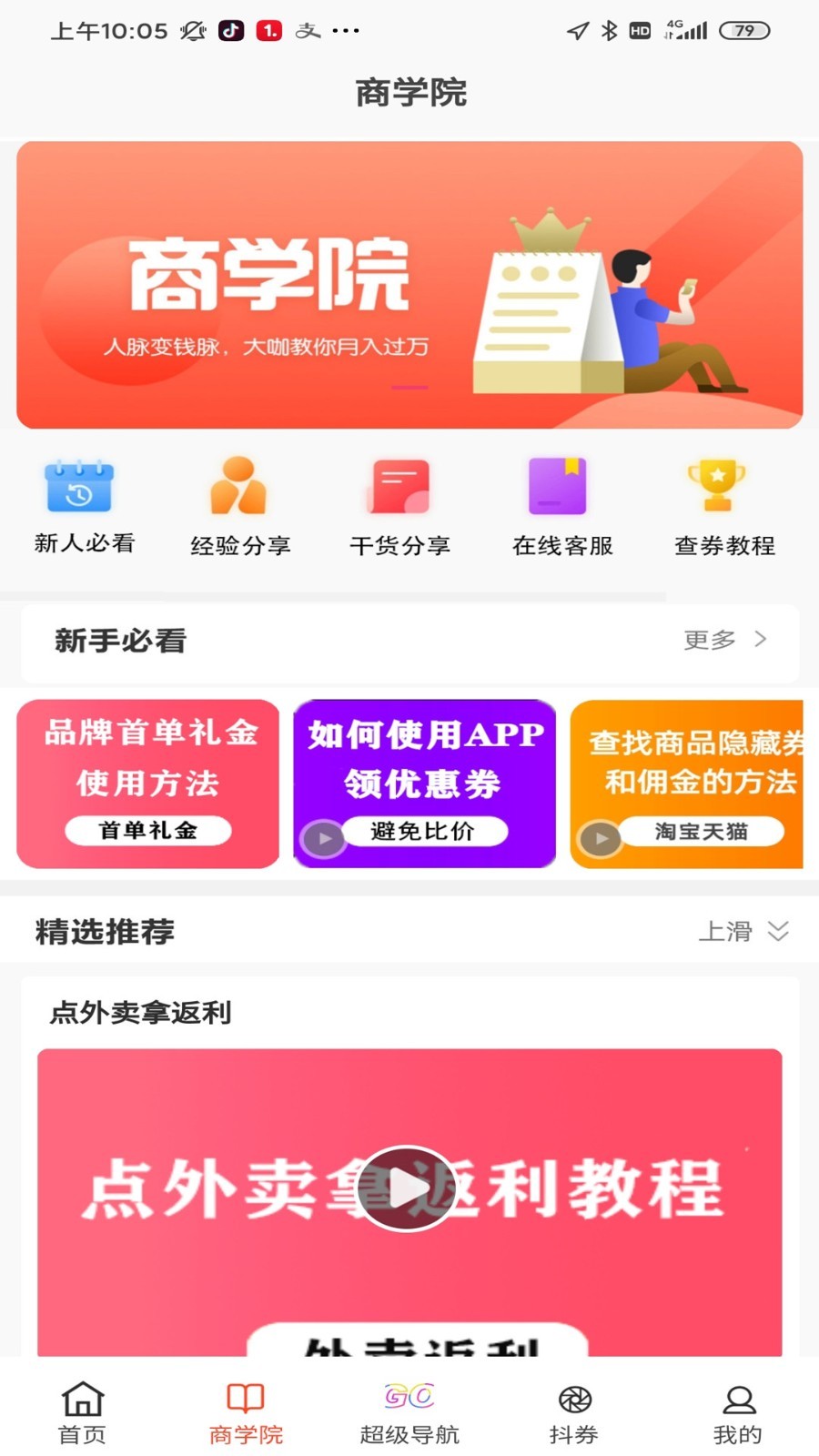Open 如何使用APP领优惠券 video card
The width and height of the screenshot is (819, 1456).
point(424,784)
